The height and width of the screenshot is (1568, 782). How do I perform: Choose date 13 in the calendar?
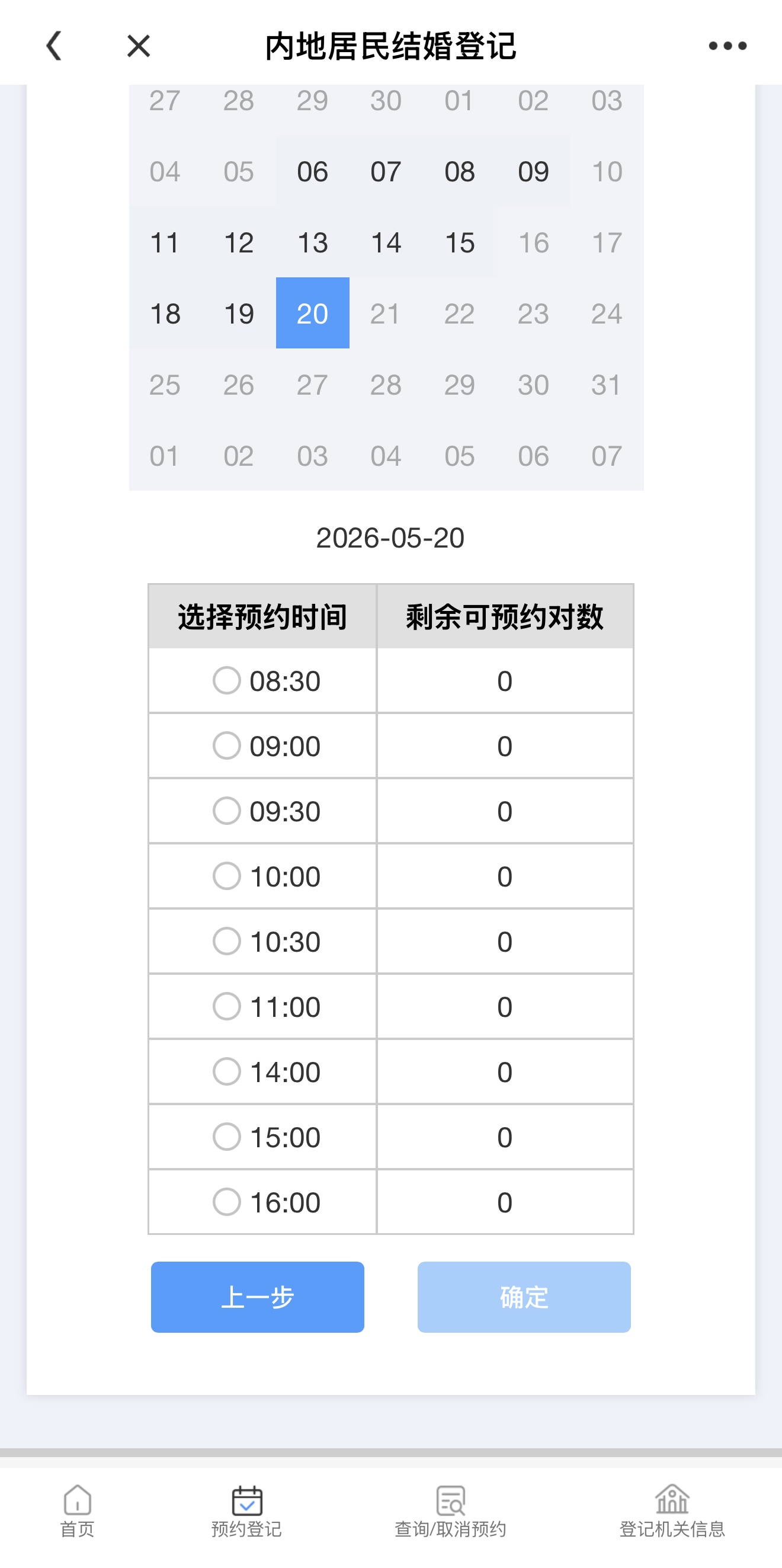(x=312, y=243)
